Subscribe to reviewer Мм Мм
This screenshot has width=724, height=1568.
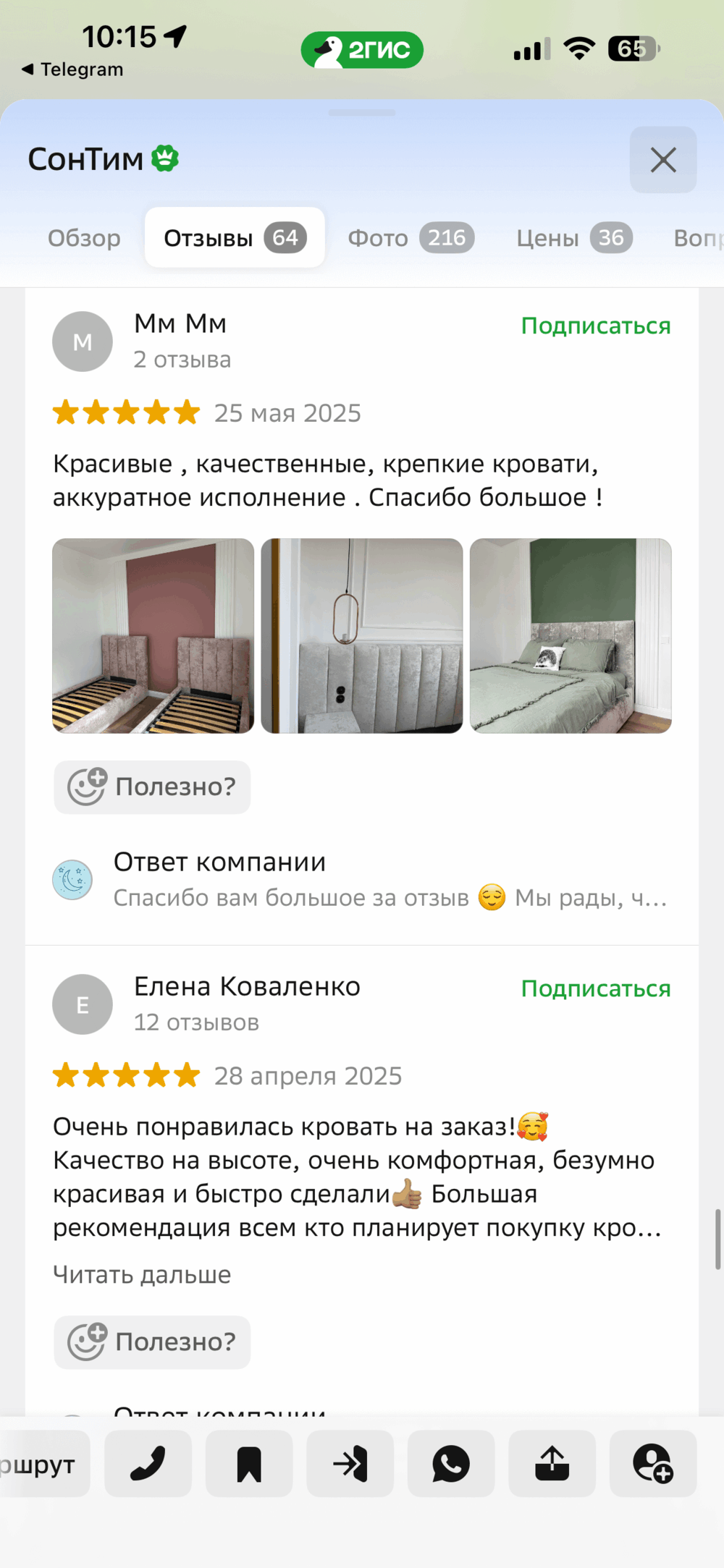click(x=595, y=326)
